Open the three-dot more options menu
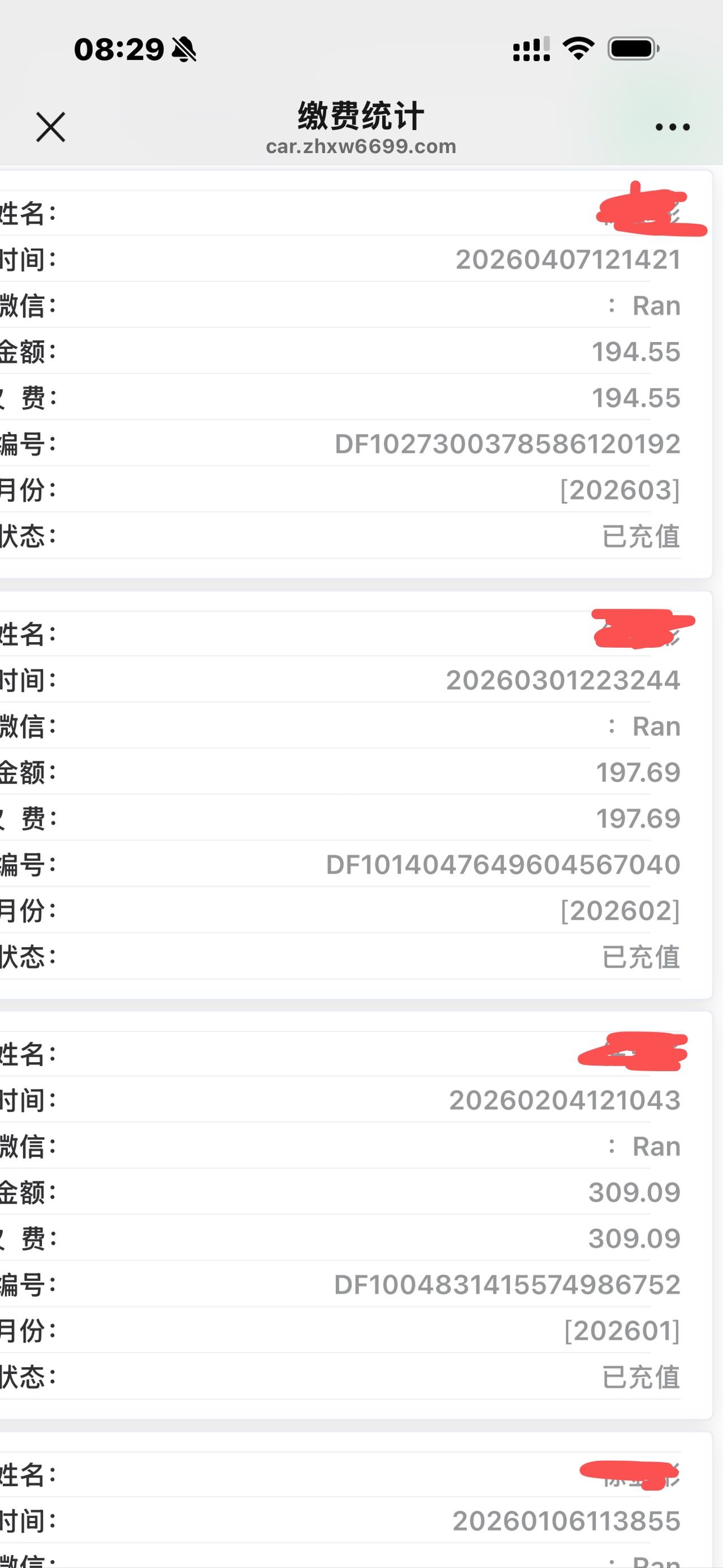 pyautogui.click(x=673, y=127)
